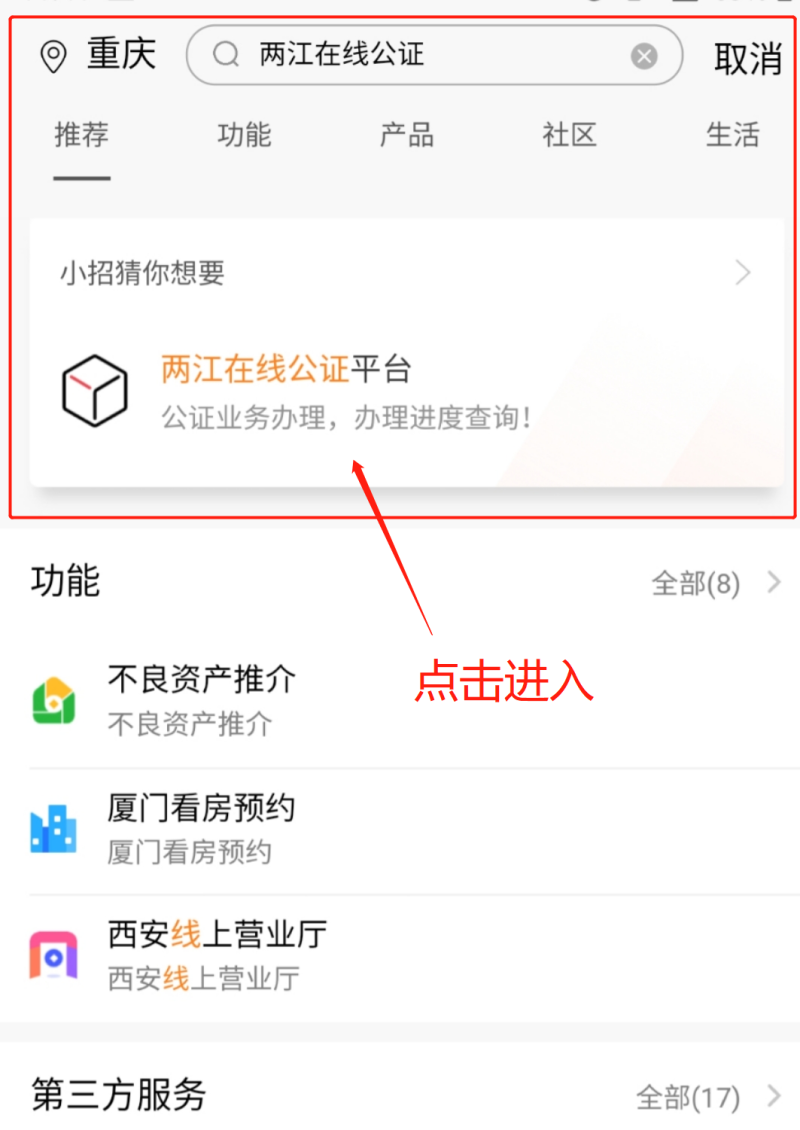800x1130 pixels.
Task: Open the 西安线上营业厅 function row
Action: (x=400, y=955)
